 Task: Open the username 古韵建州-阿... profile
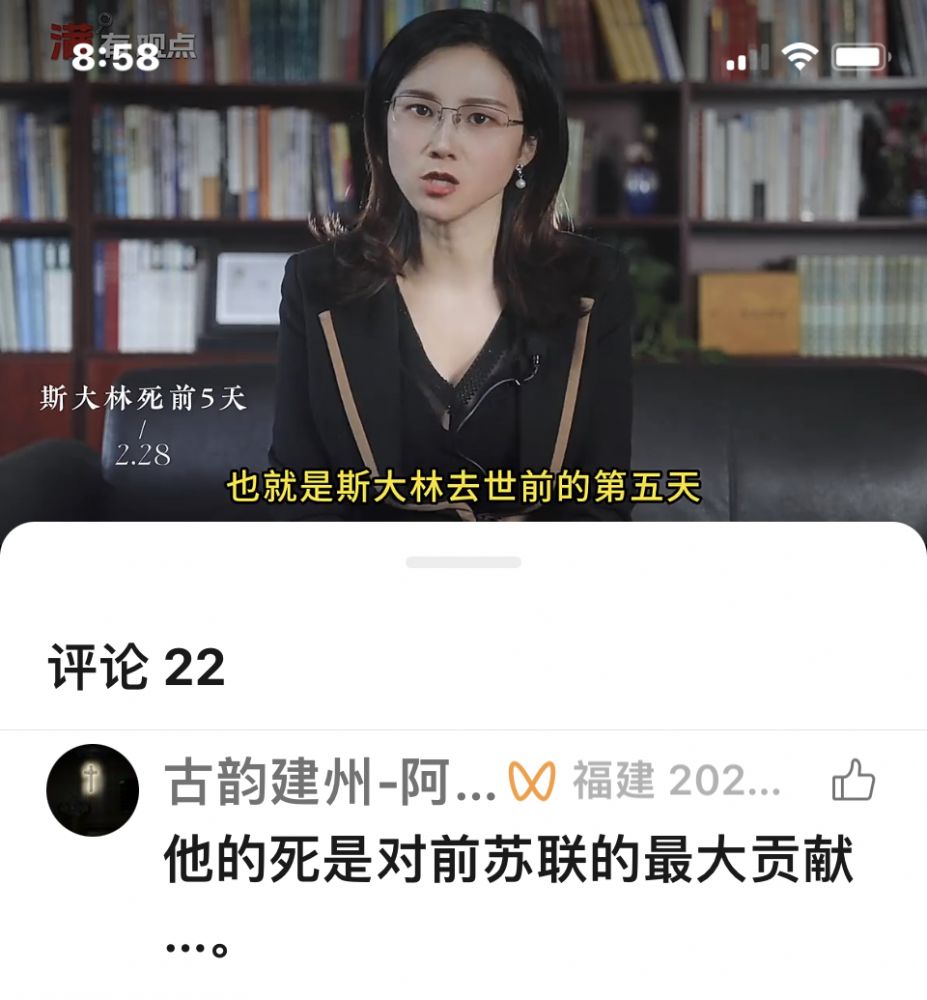(x=331, y=781)
